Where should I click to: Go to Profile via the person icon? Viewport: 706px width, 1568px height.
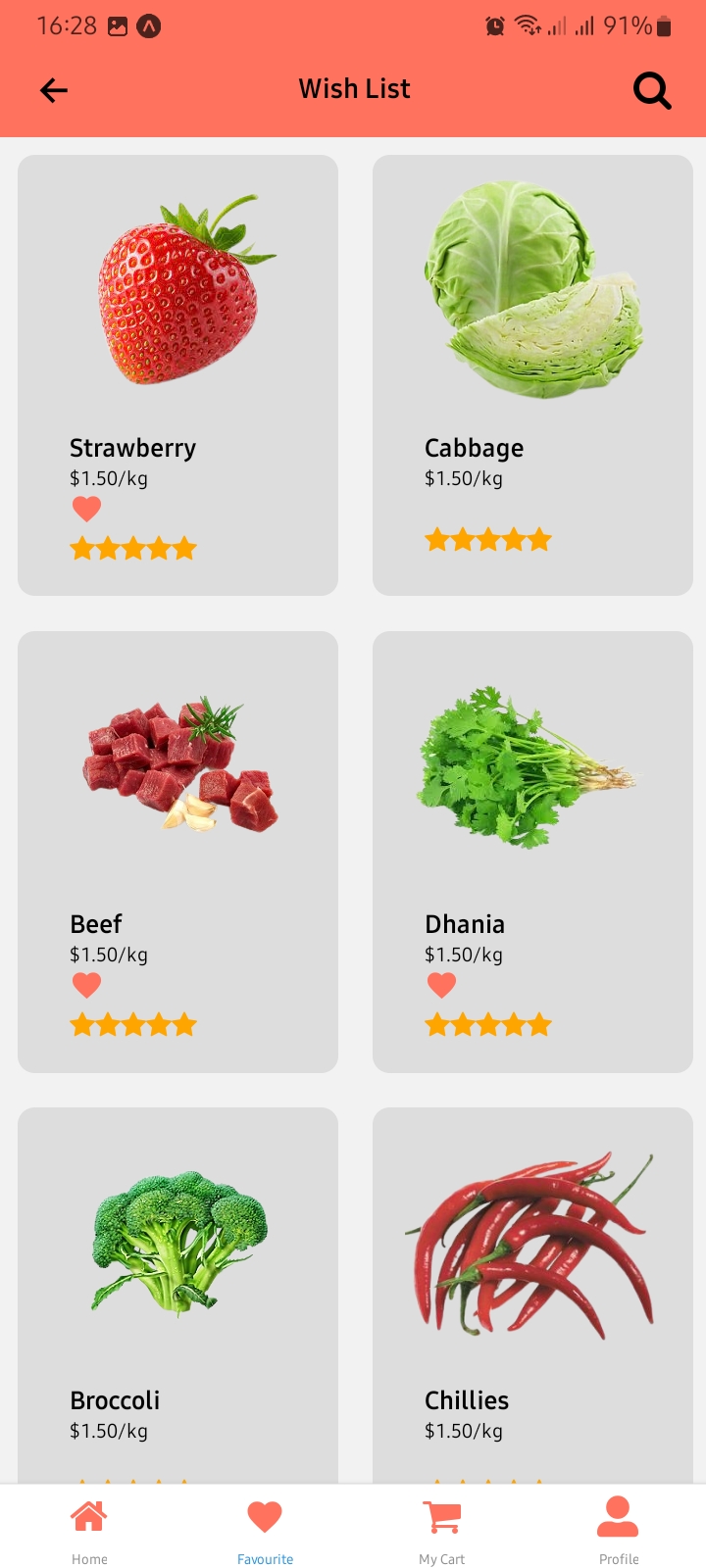[618, 1515]
